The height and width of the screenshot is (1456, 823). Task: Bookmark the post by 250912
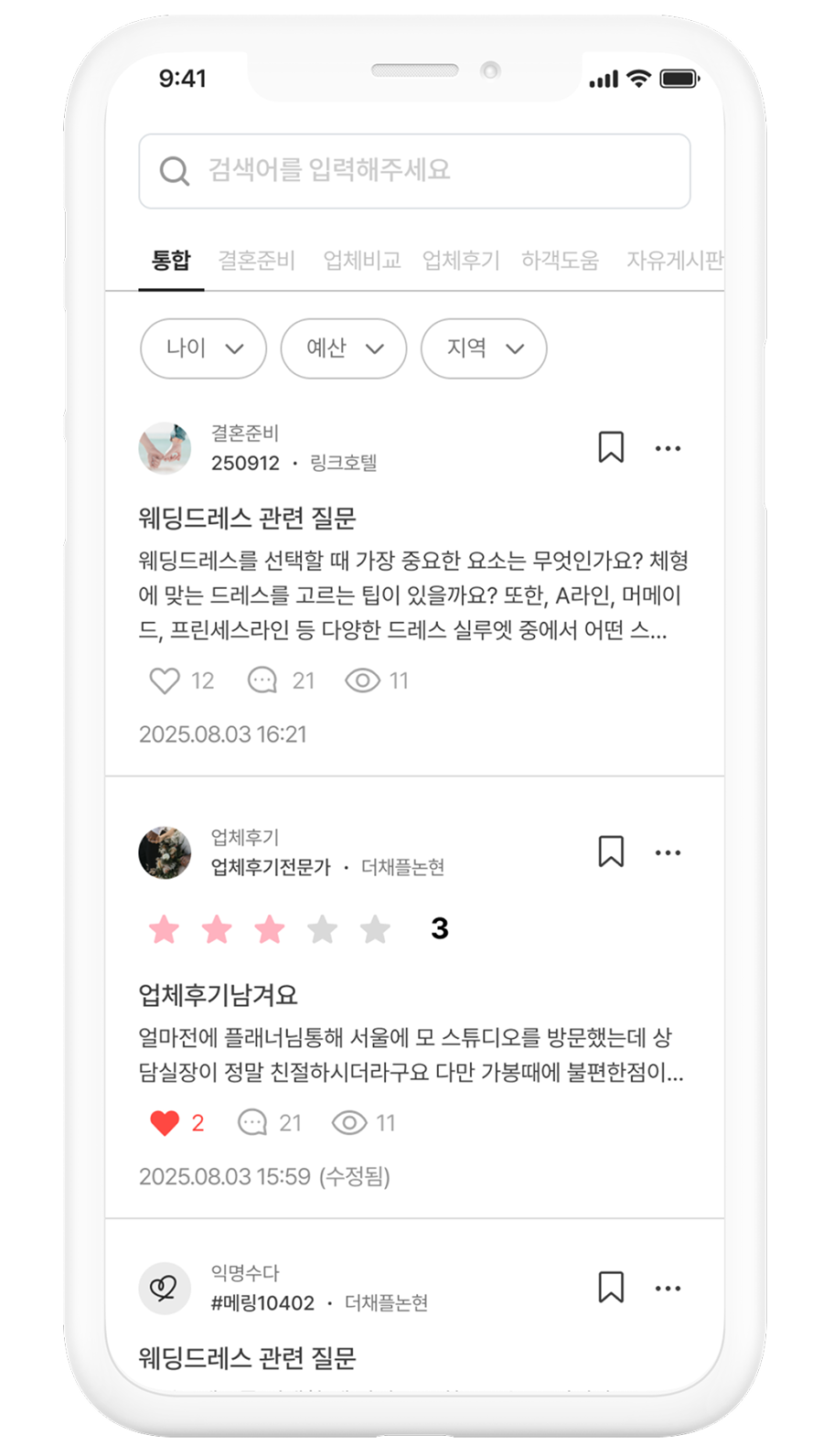tap(611, 447)
